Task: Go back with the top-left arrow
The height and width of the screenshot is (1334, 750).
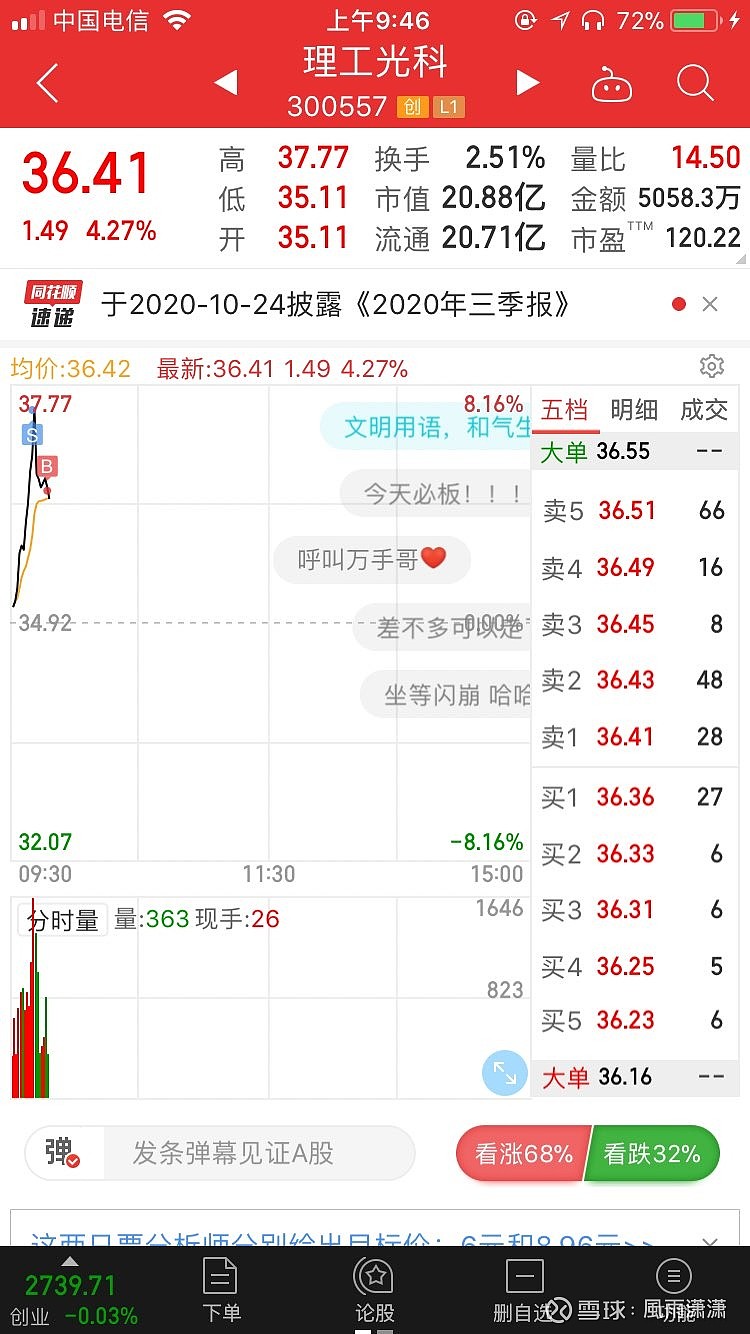Action: coord(47,83)
